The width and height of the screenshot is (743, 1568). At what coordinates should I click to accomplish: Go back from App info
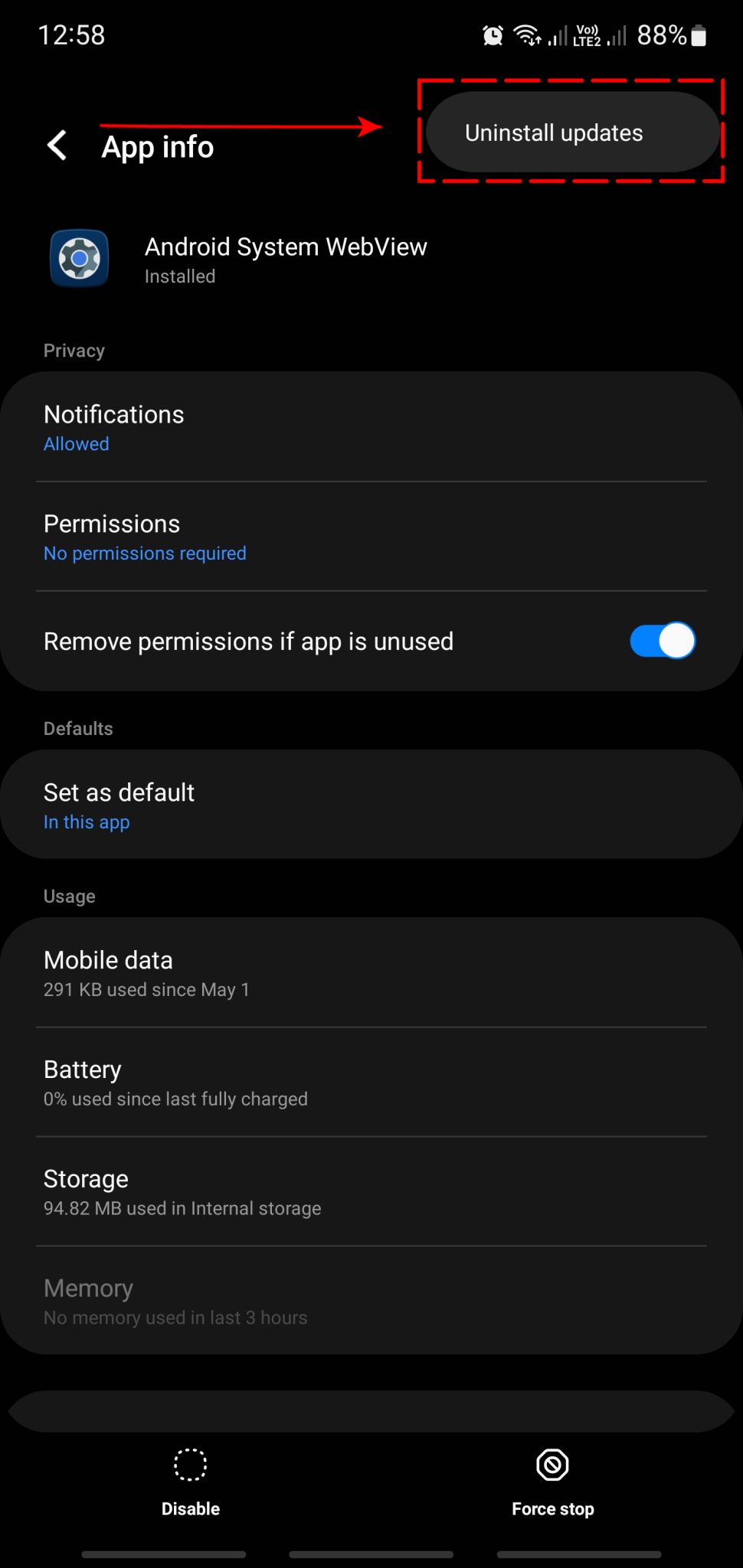pos(57,145)
